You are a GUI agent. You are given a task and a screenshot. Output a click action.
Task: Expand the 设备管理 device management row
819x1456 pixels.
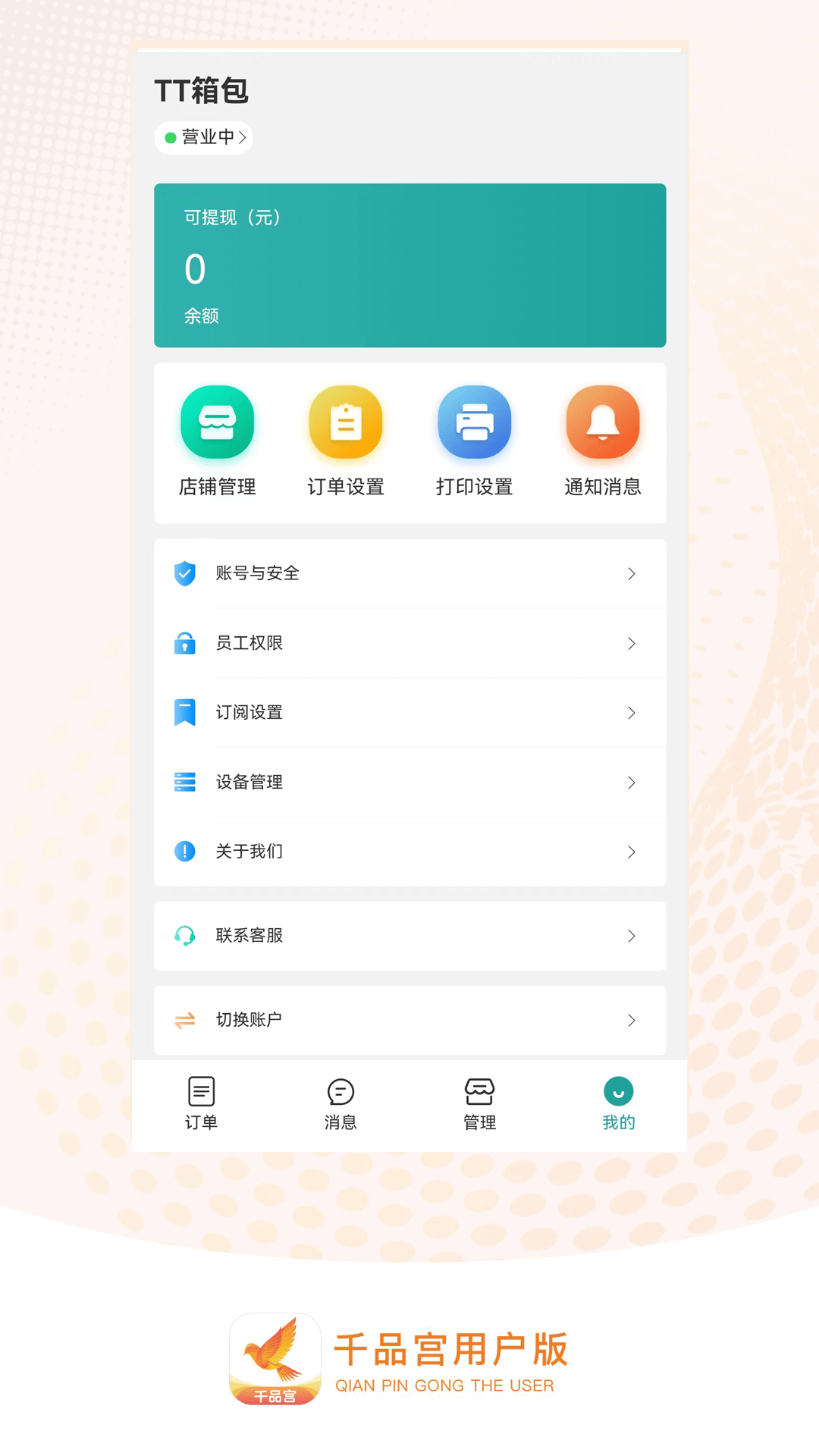[409, 783]
